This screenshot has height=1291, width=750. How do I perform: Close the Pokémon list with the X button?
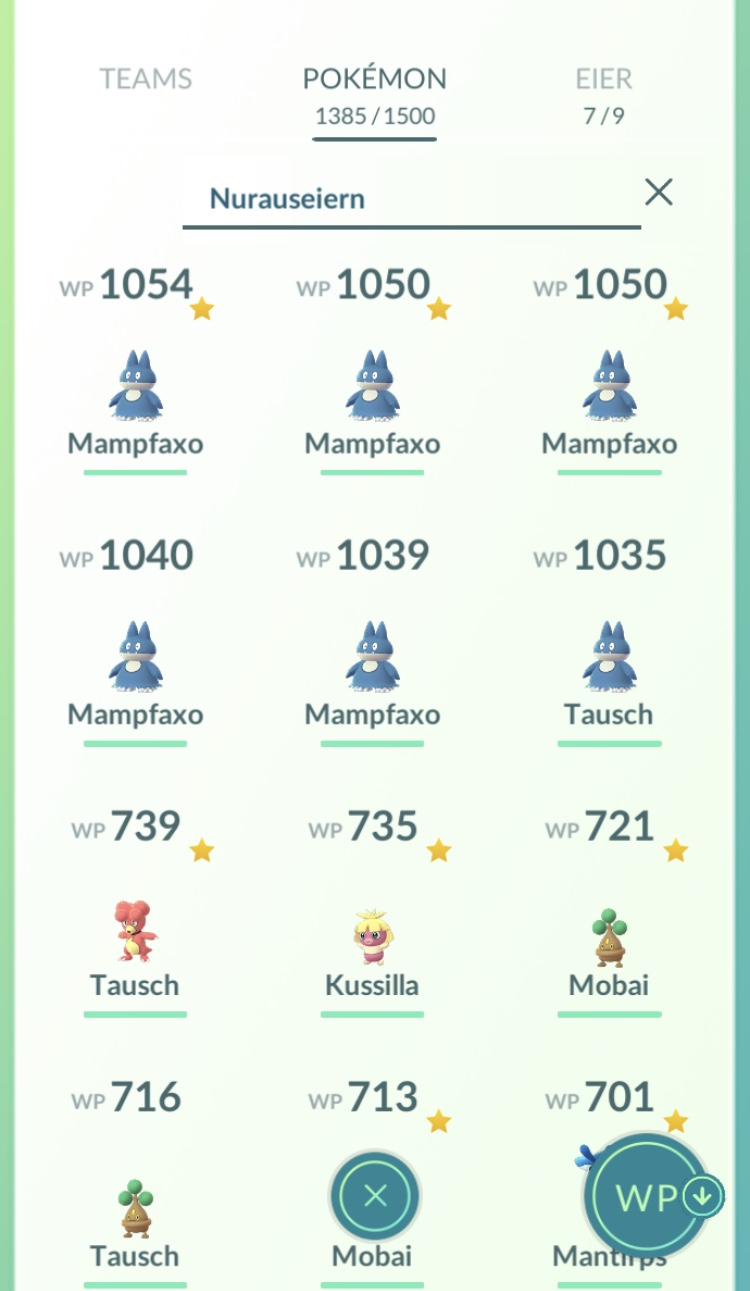pyautogui.click(x=375, y=1195)
